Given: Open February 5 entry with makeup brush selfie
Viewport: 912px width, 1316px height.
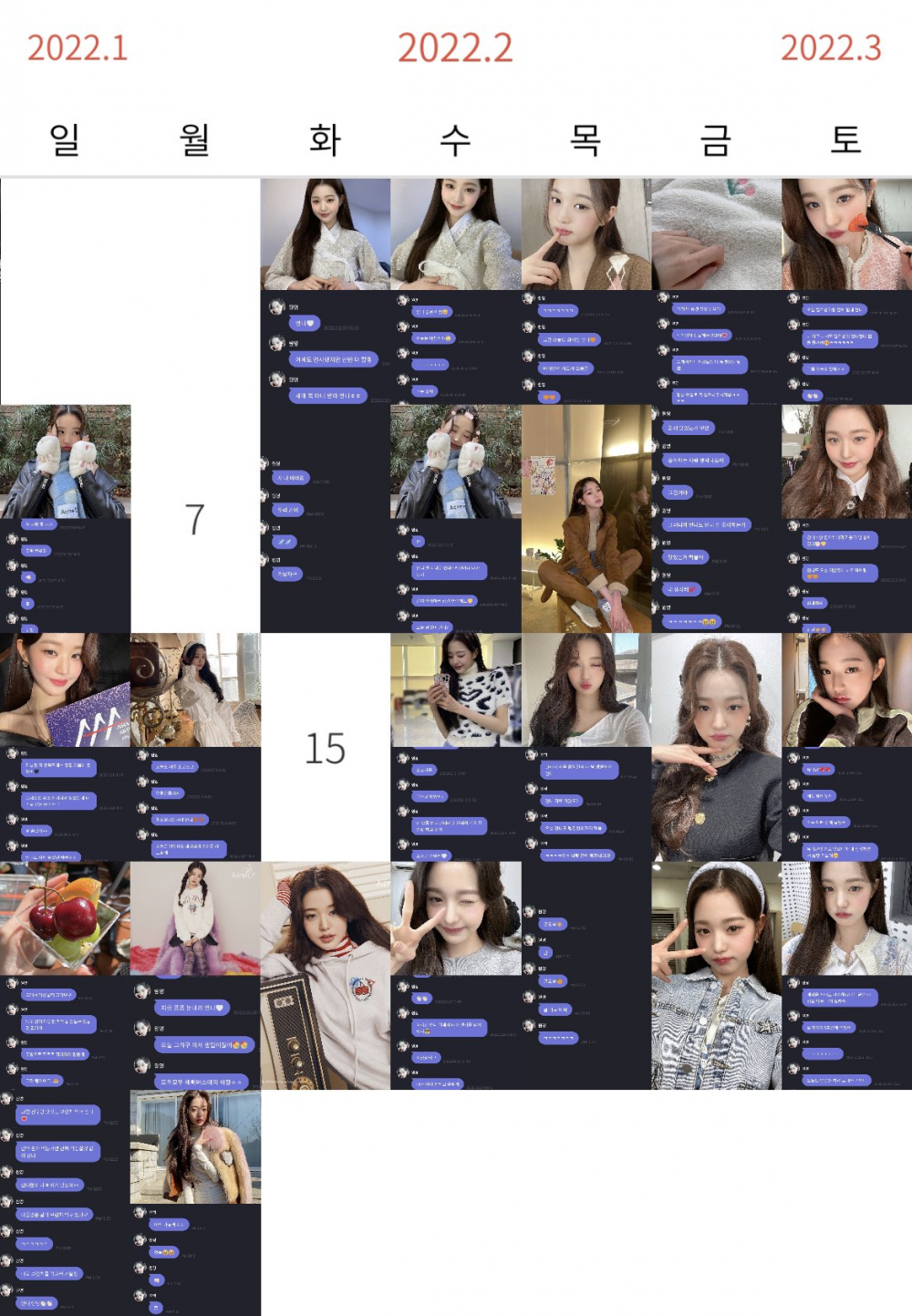Looking at the screenshot, I should (x=846, y=235).
